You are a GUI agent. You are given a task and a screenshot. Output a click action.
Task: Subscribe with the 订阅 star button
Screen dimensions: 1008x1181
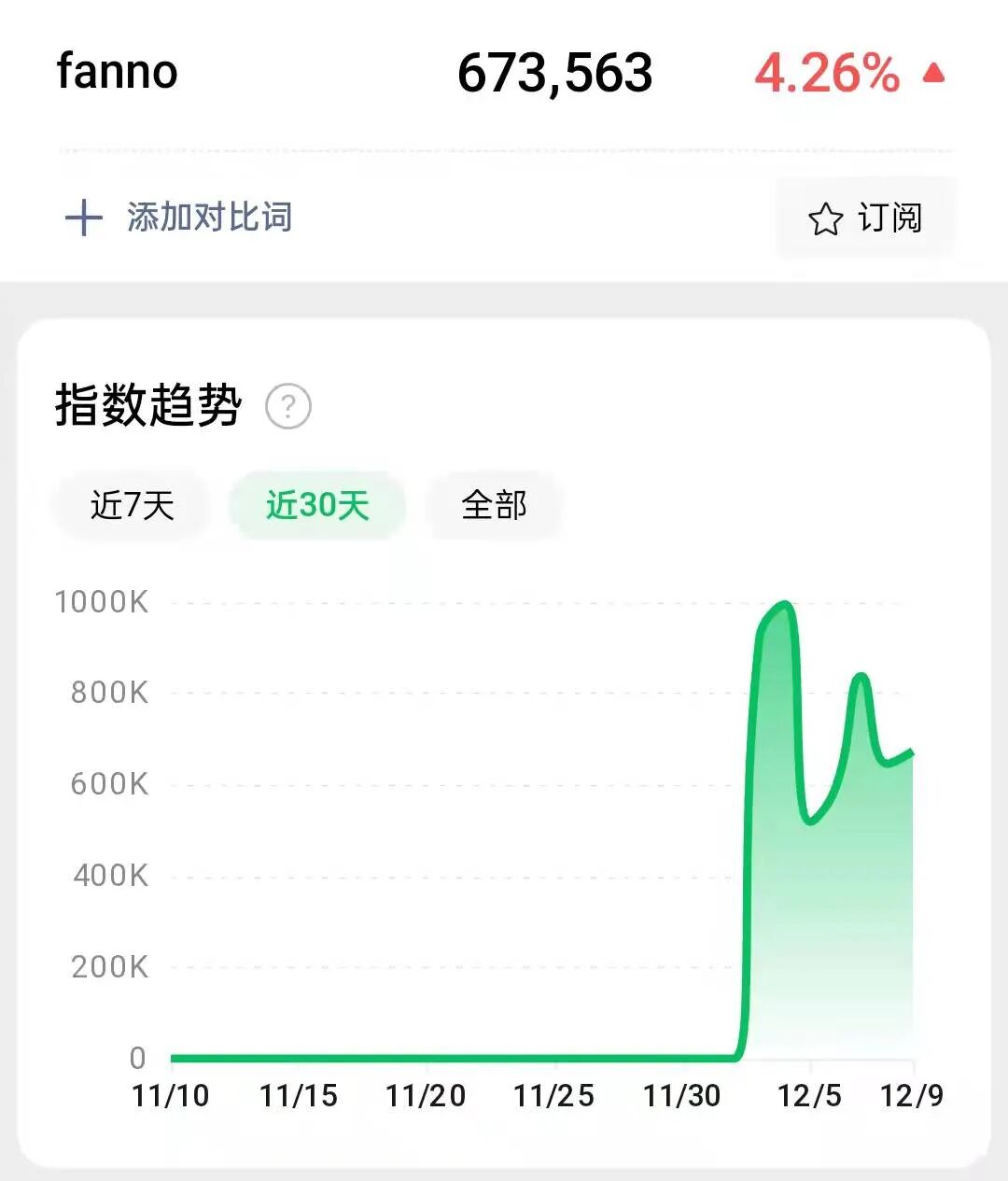click(x=865, y=218)
